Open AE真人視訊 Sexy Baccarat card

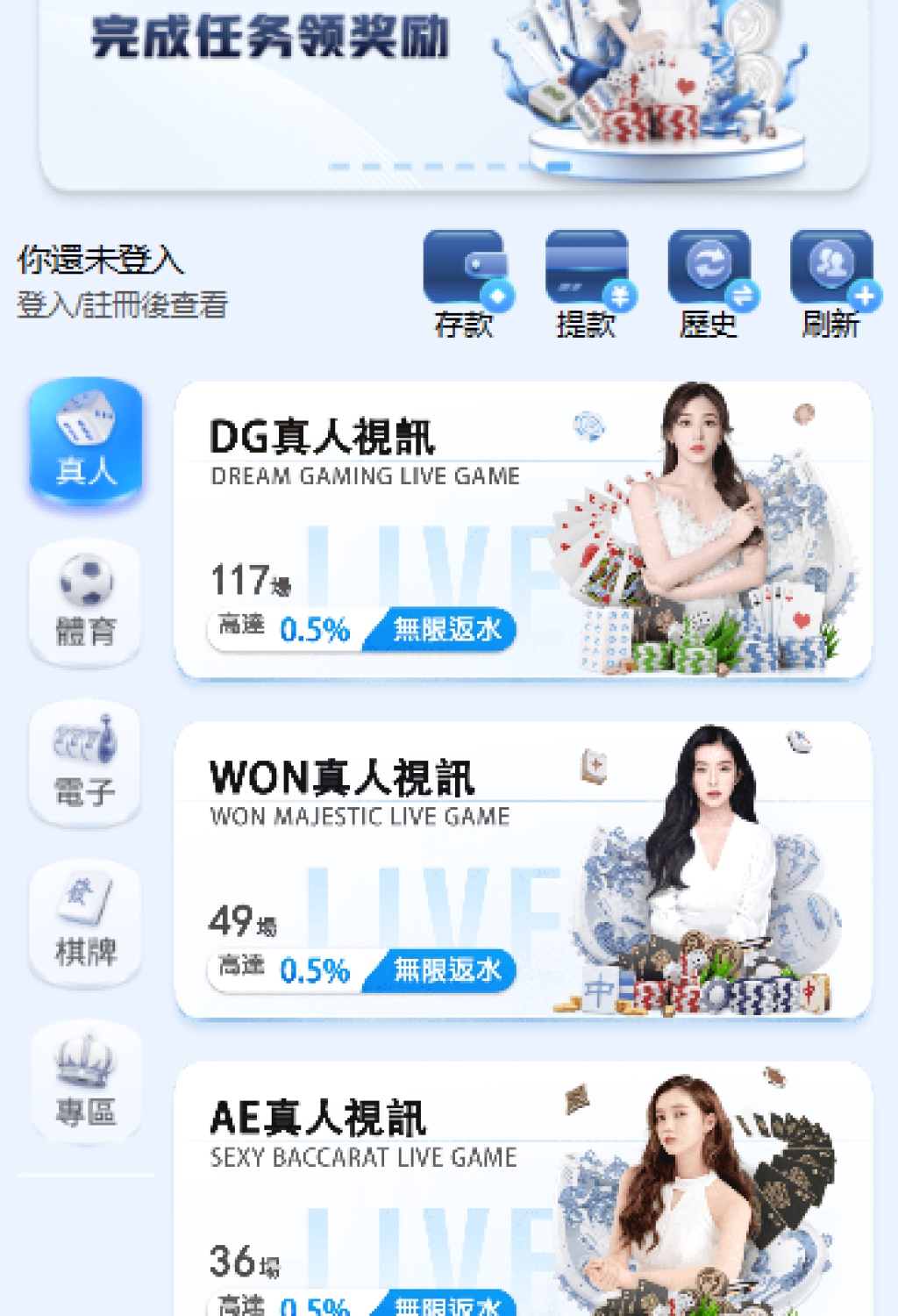coord(523,1193)
